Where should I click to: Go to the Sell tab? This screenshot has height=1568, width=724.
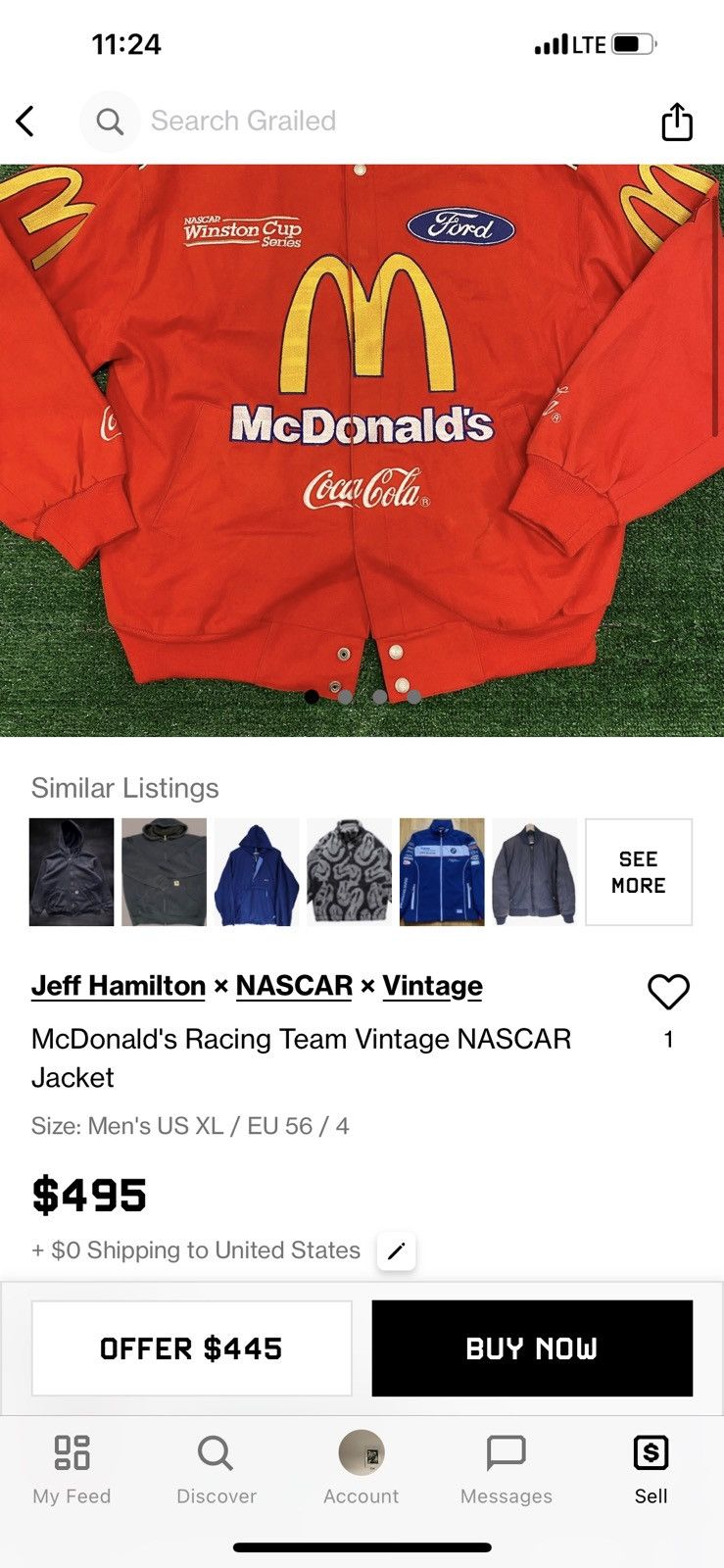click(x=651, y=1468)
